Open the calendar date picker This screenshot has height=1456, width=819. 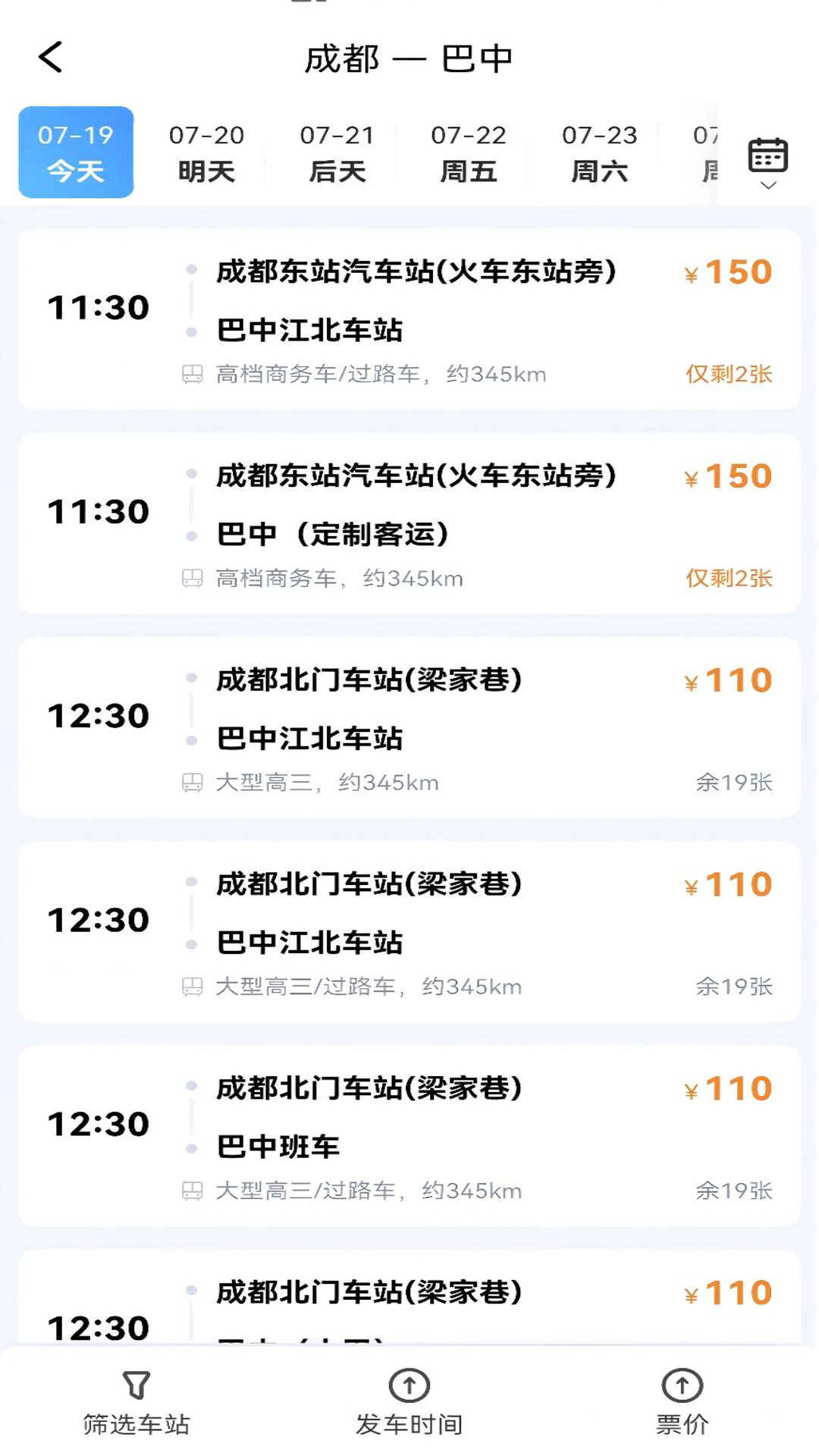(x=767, y=161)
